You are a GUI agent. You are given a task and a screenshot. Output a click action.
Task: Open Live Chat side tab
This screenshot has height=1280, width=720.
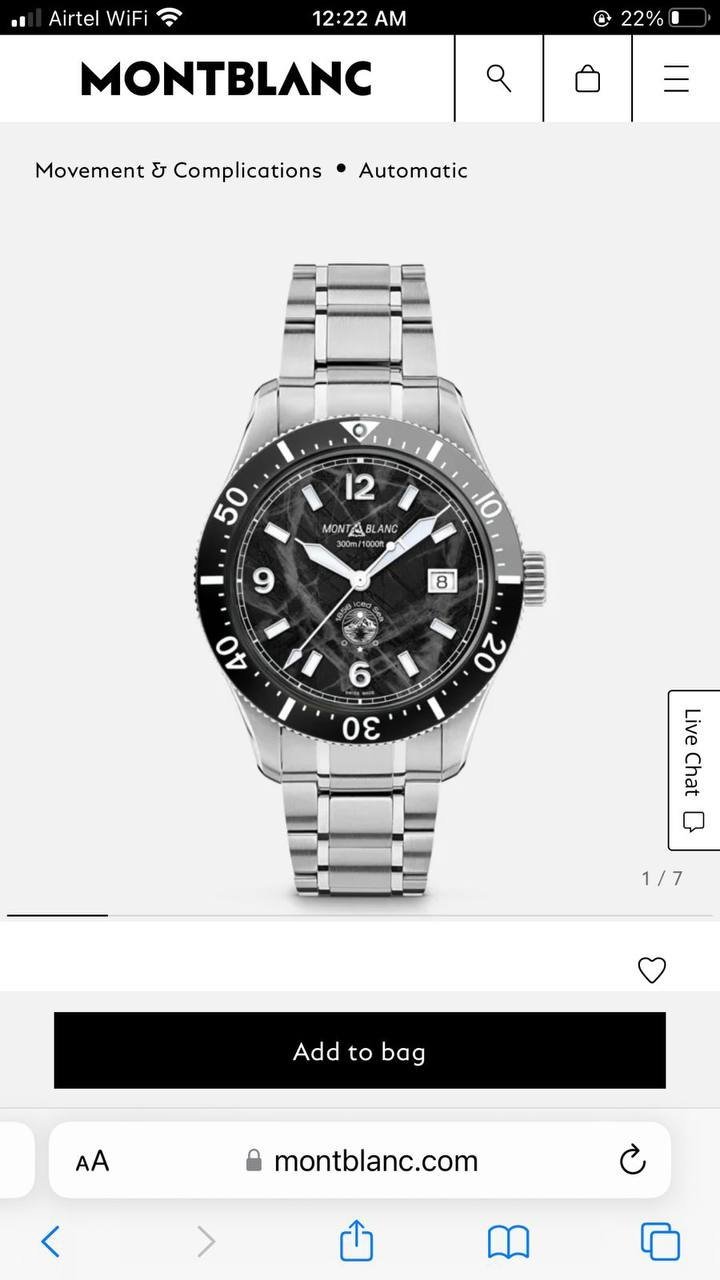pyautogui.click(x=694, y=770)
